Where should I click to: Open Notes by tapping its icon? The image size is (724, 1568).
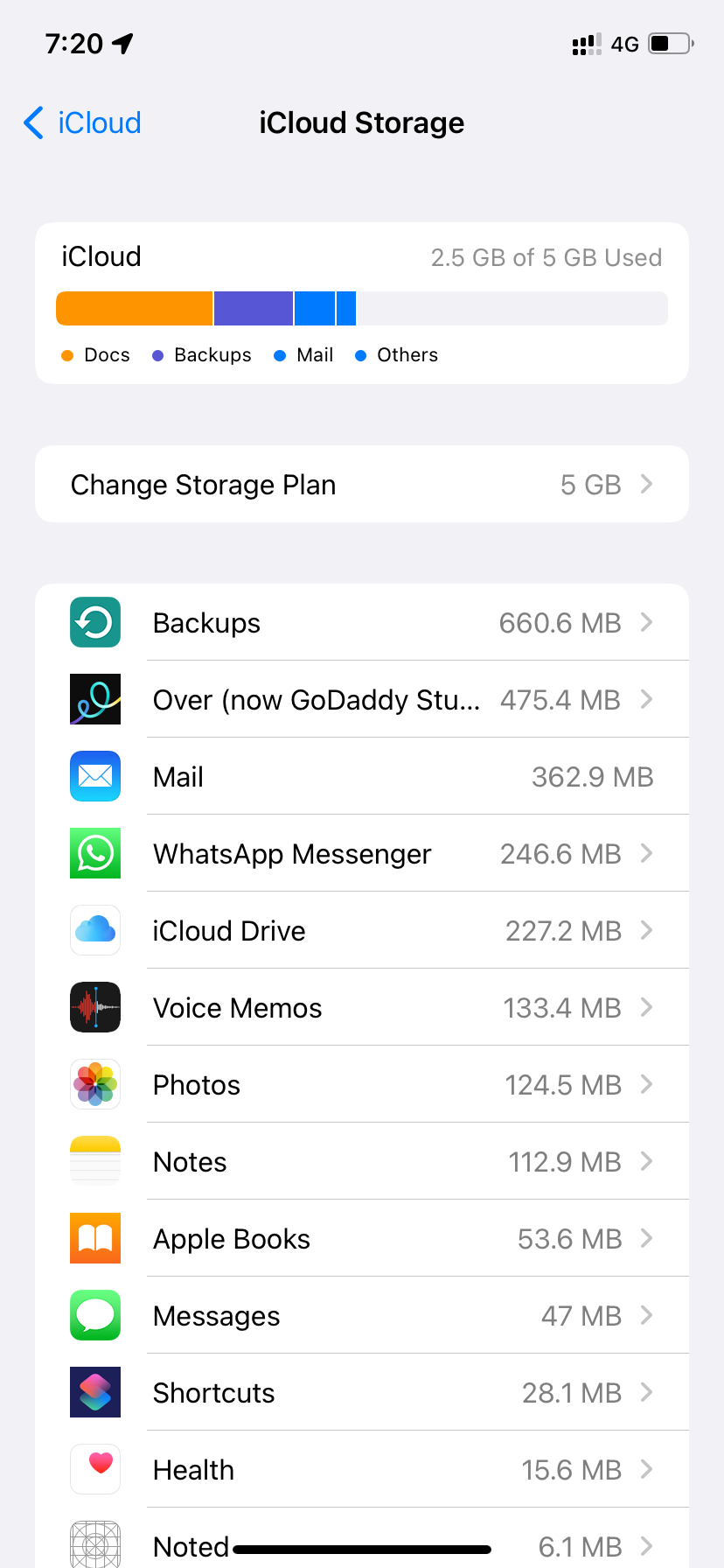94,1161
